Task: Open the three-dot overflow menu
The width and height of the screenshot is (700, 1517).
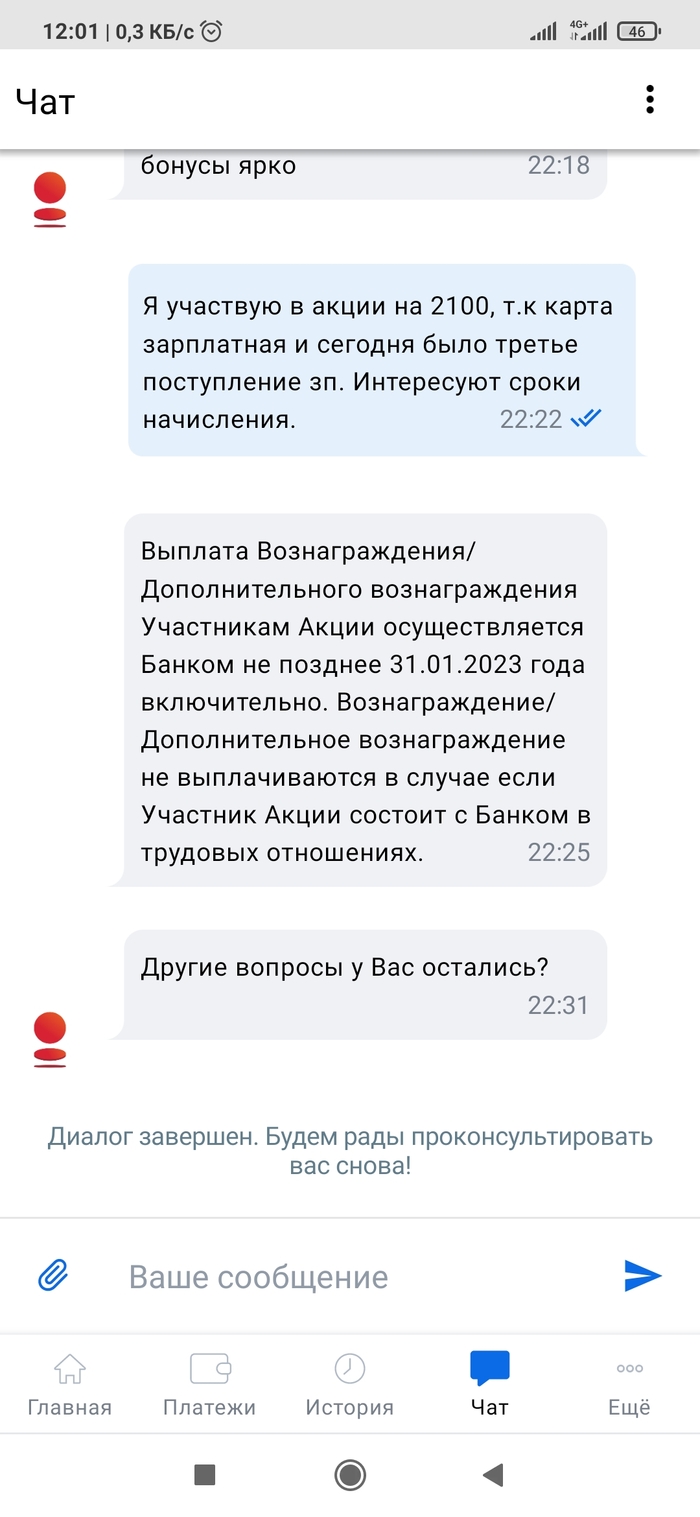Action: tap(650, 100)
